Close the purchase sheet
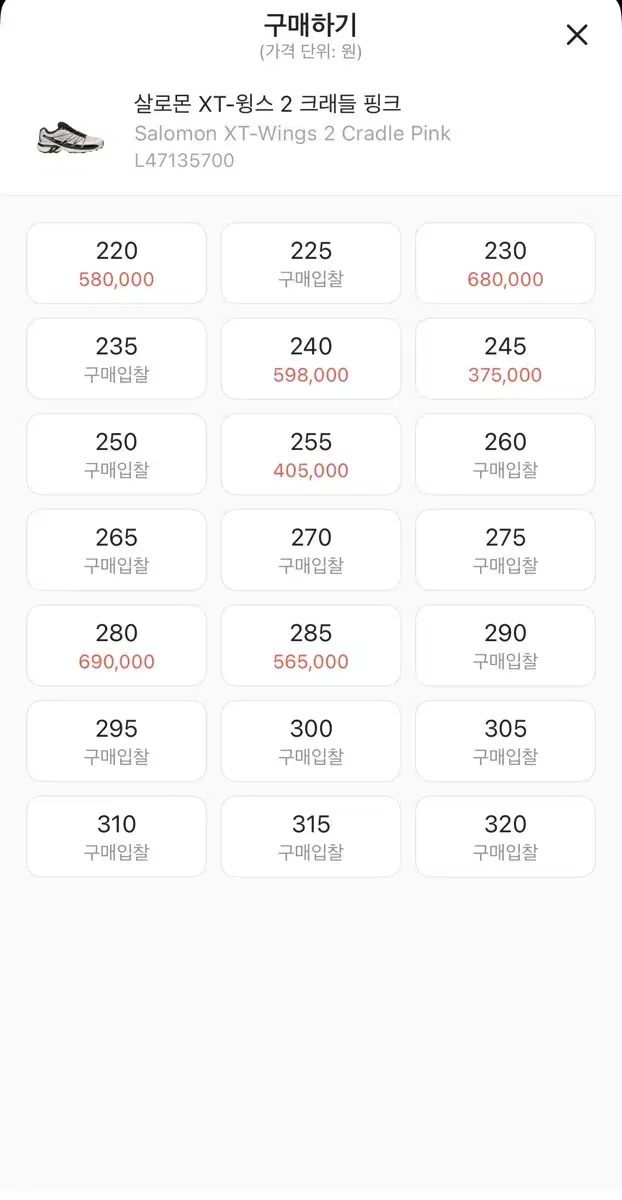 coord(577,35)
